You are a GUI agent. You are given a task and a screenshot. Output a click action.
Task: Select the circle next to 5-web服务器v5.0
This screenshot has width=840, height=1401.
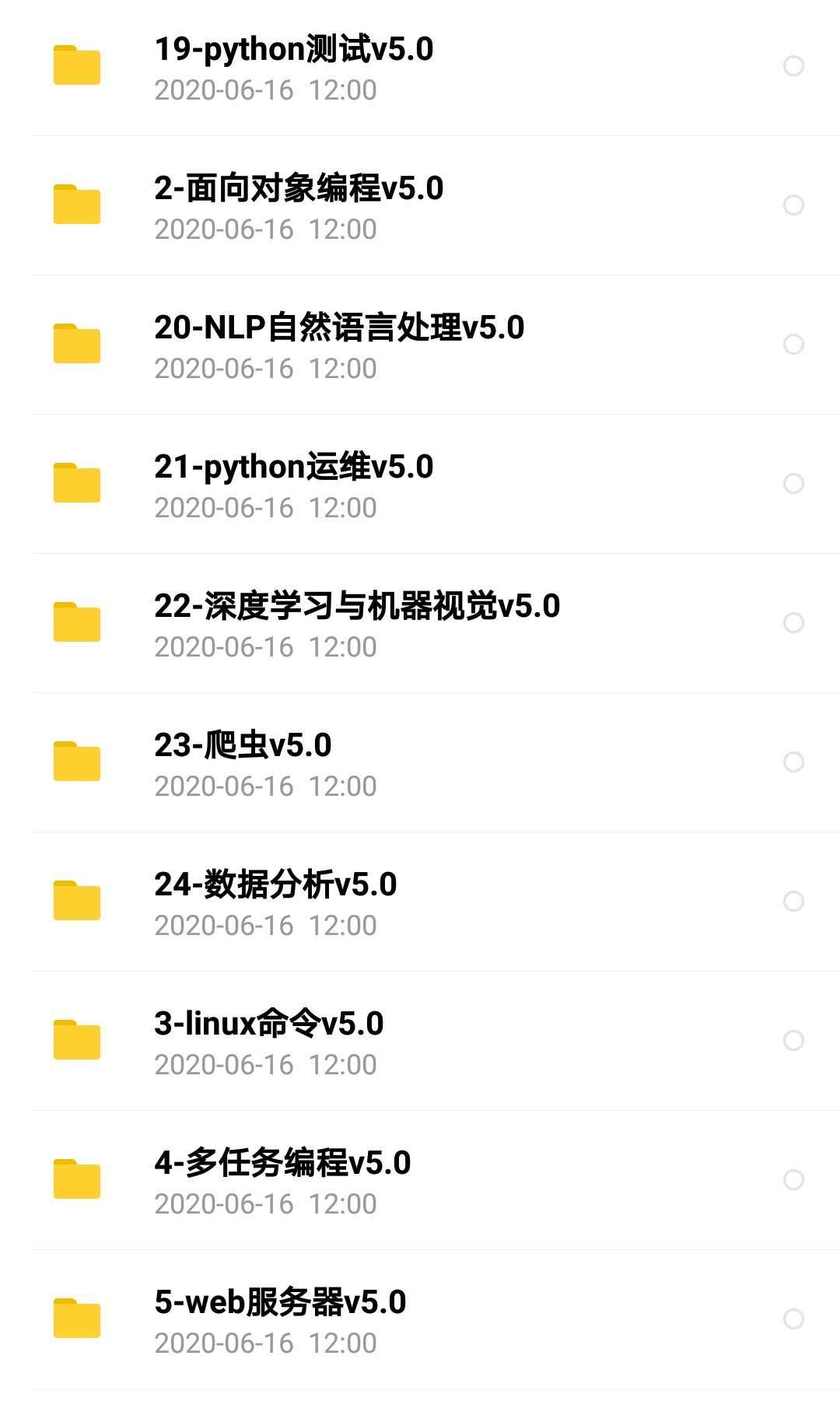(x=793, y=1320)
